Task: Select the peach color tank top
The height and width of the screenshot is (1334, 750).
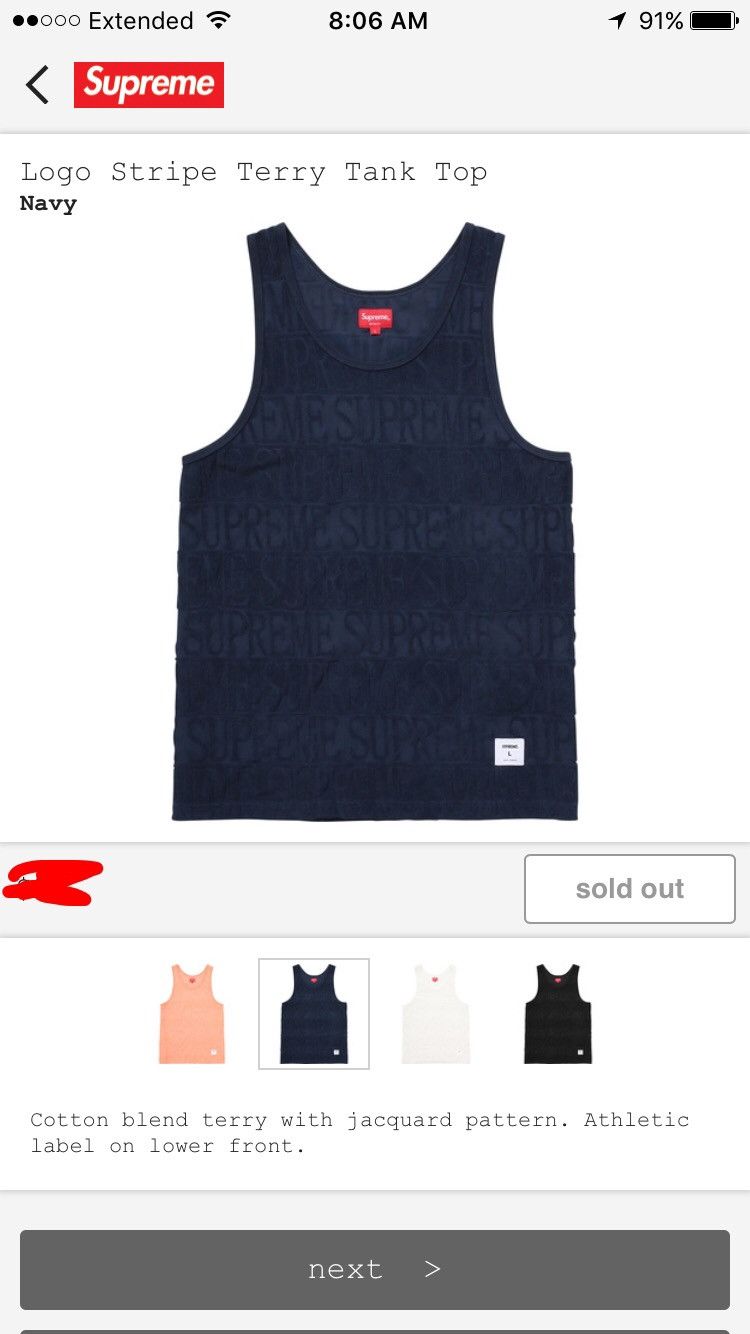Action: tap(192, 1014)
